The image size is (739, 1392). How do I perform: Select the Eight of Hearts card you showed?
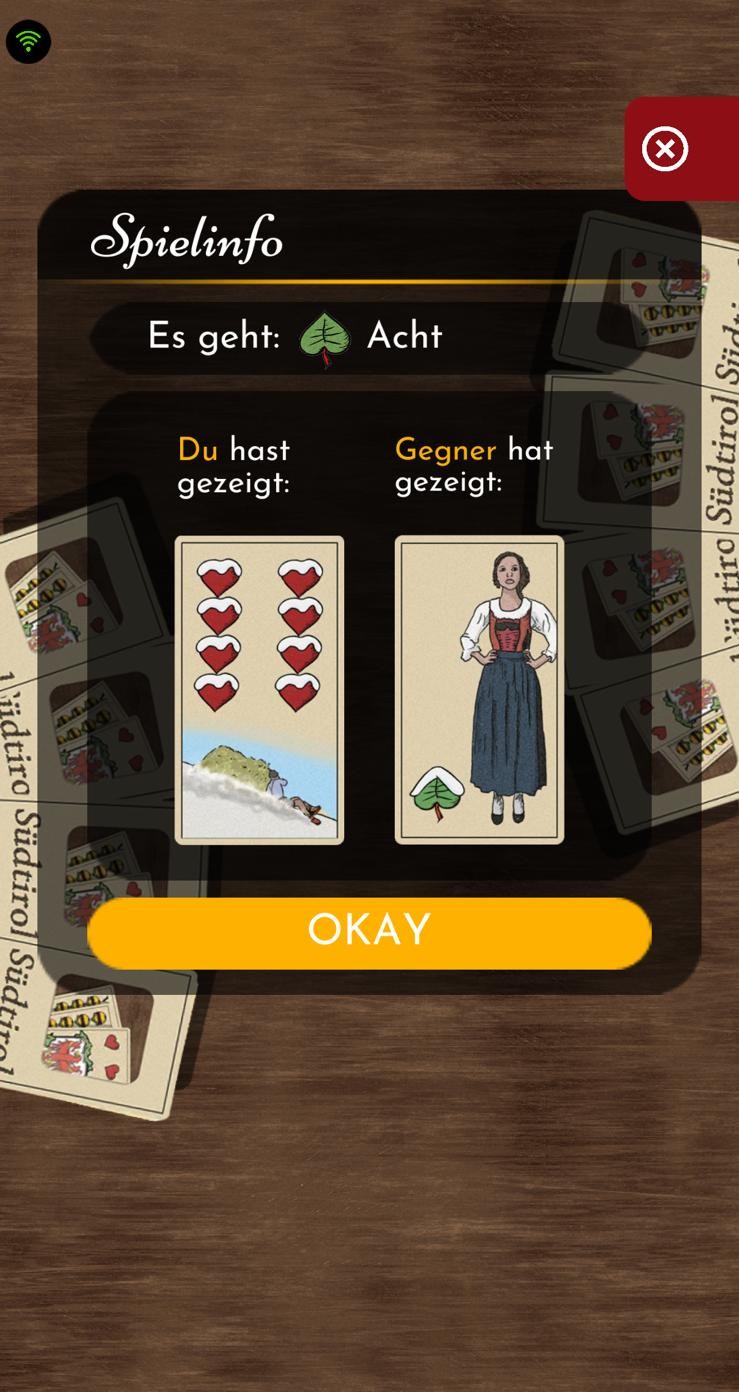pyautogui.click(x=259, y=688)
